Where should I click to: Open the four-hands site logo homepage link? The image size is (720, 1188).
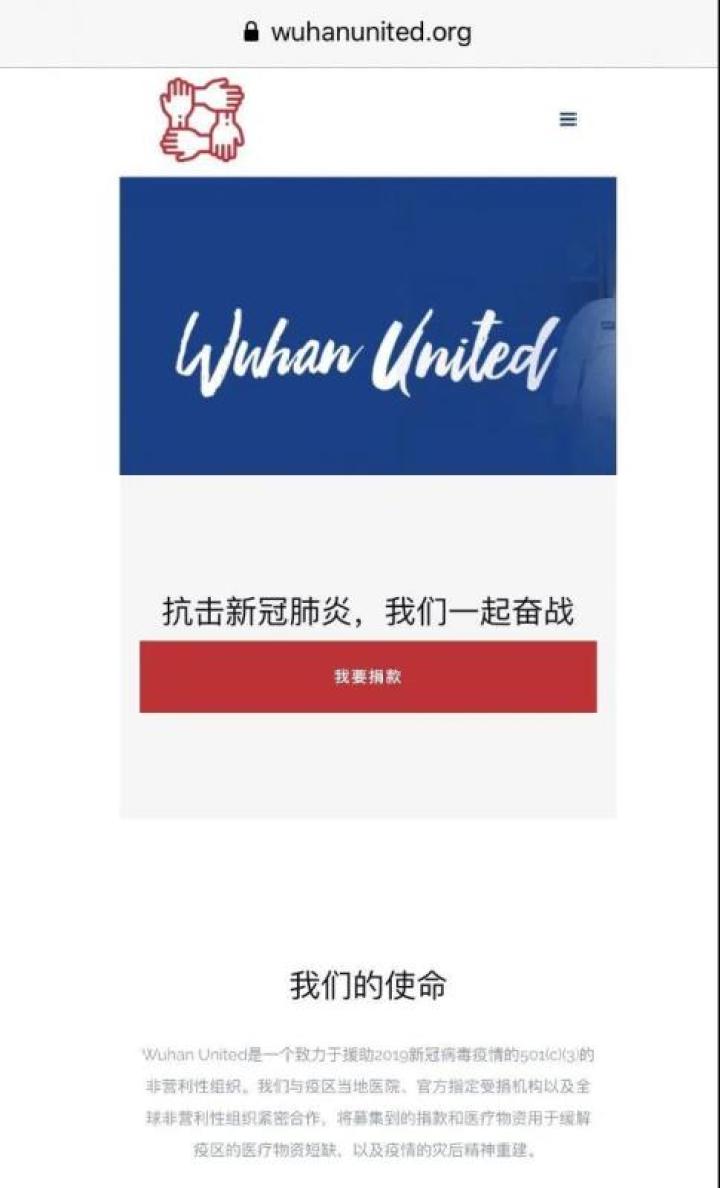tap(202, 120)
